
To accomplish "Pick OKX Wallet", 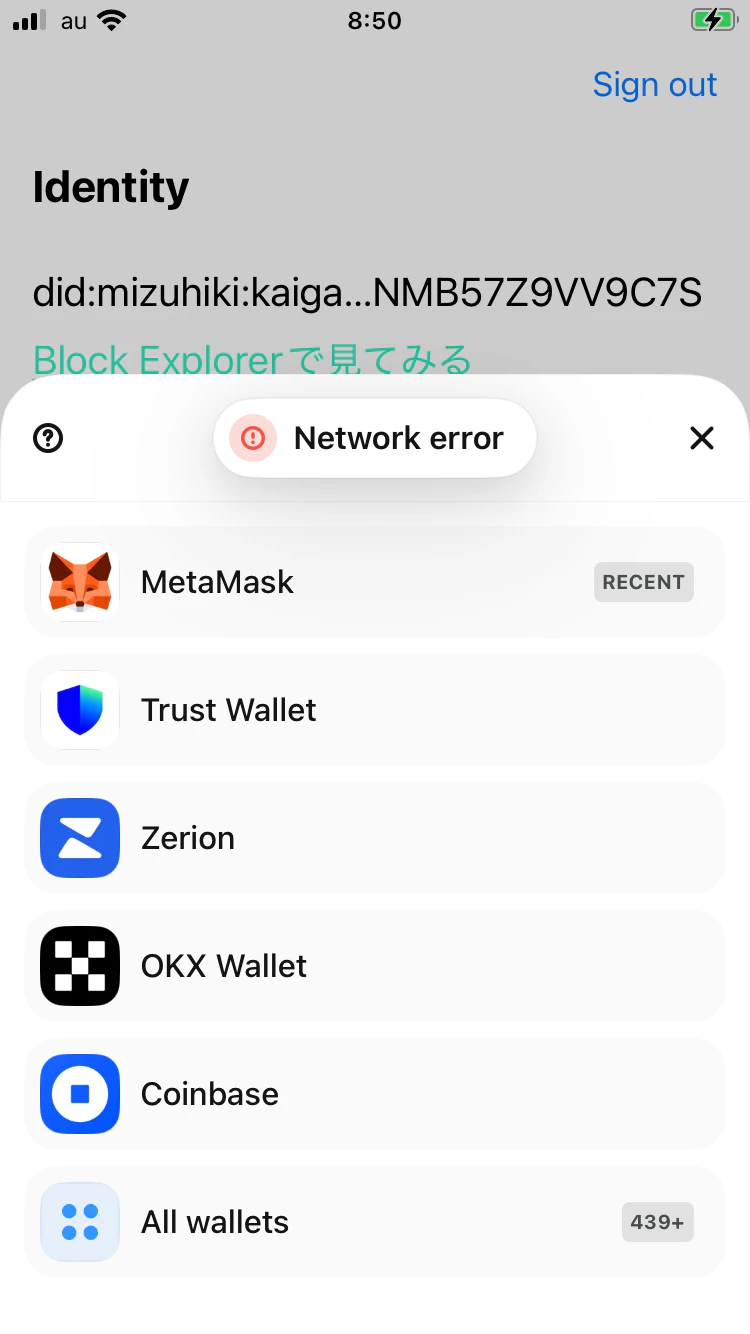I will point(374,966).
